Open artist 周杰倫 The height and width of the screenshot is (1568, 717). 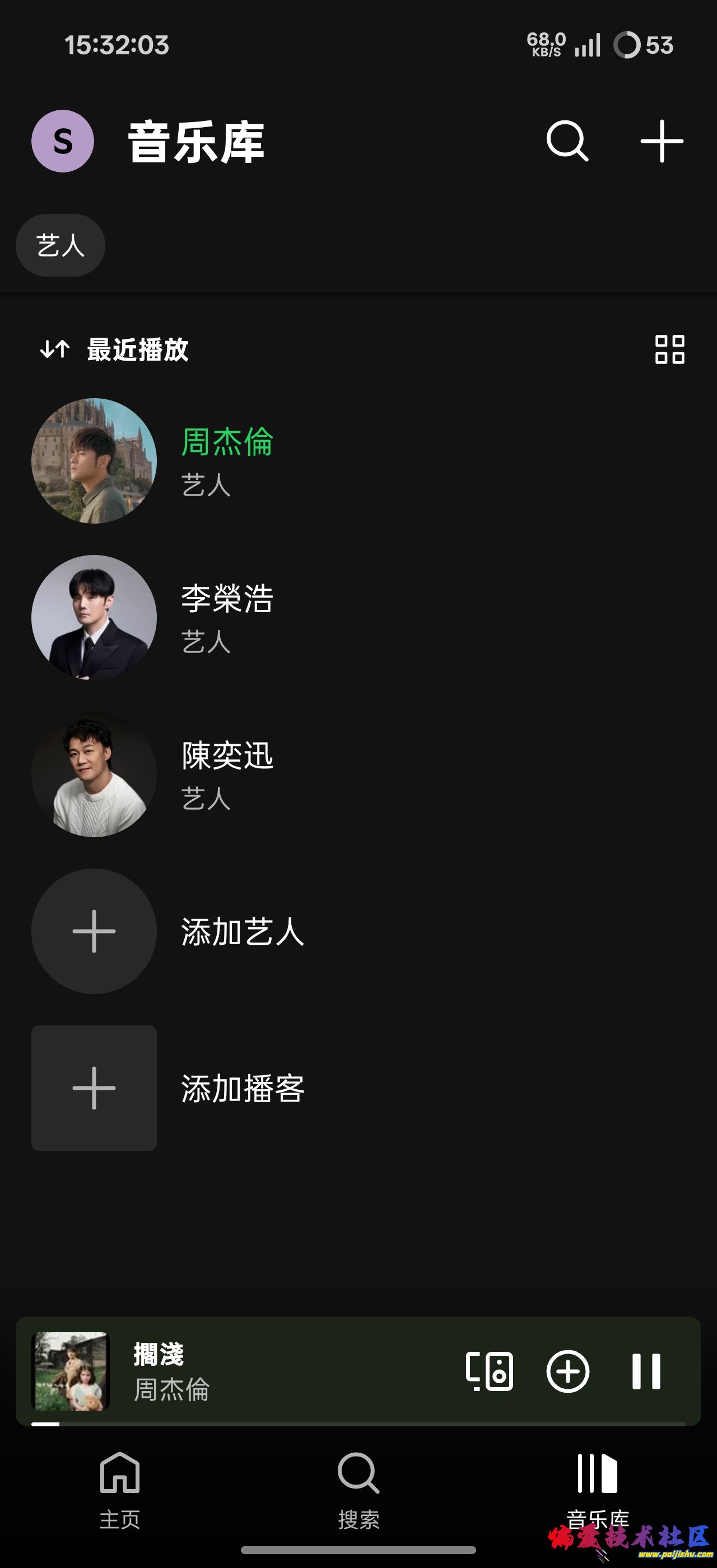pyautogui.click(x=226, y=442)
